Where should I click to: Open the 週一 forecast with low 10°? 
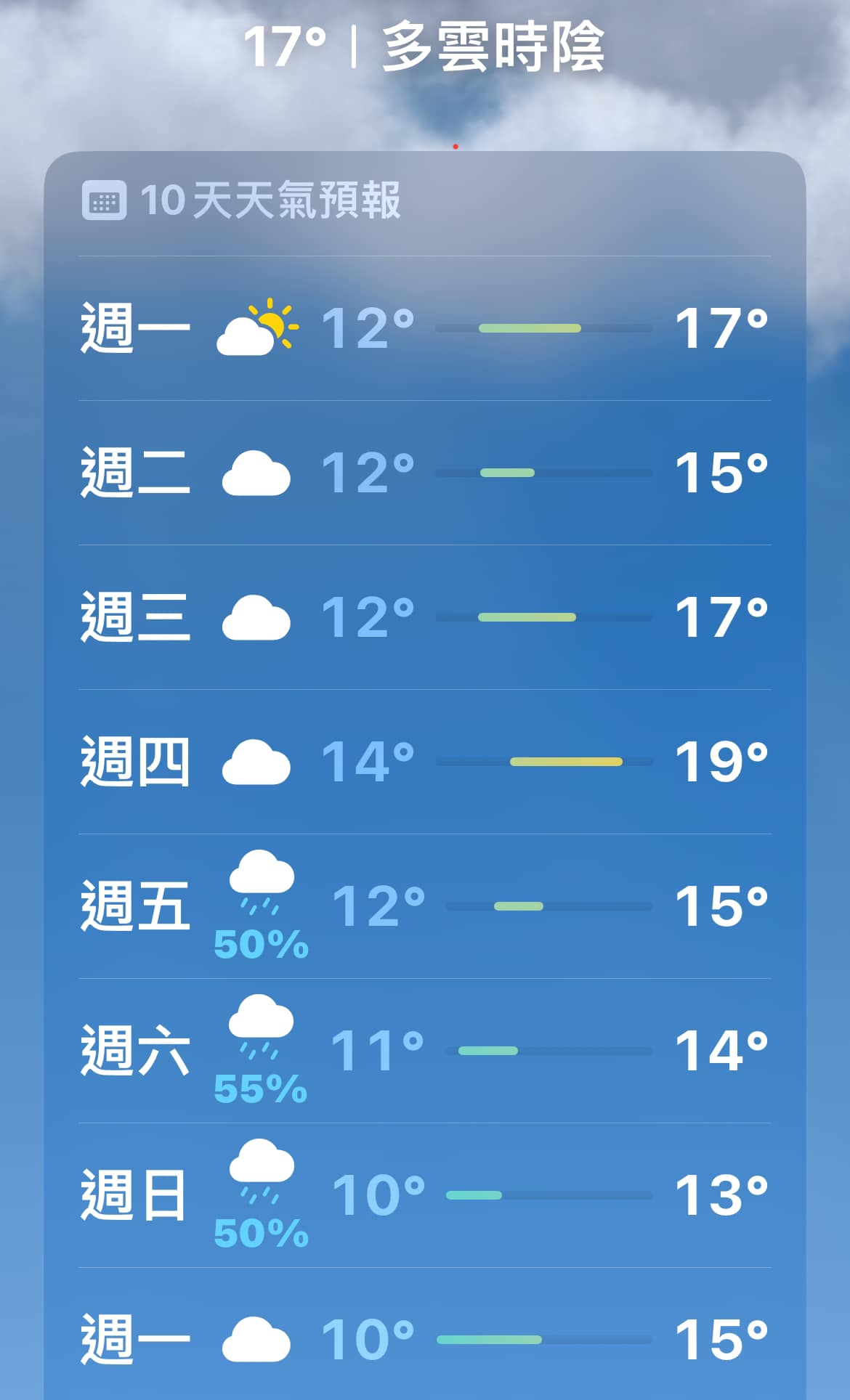(424, 1340)
